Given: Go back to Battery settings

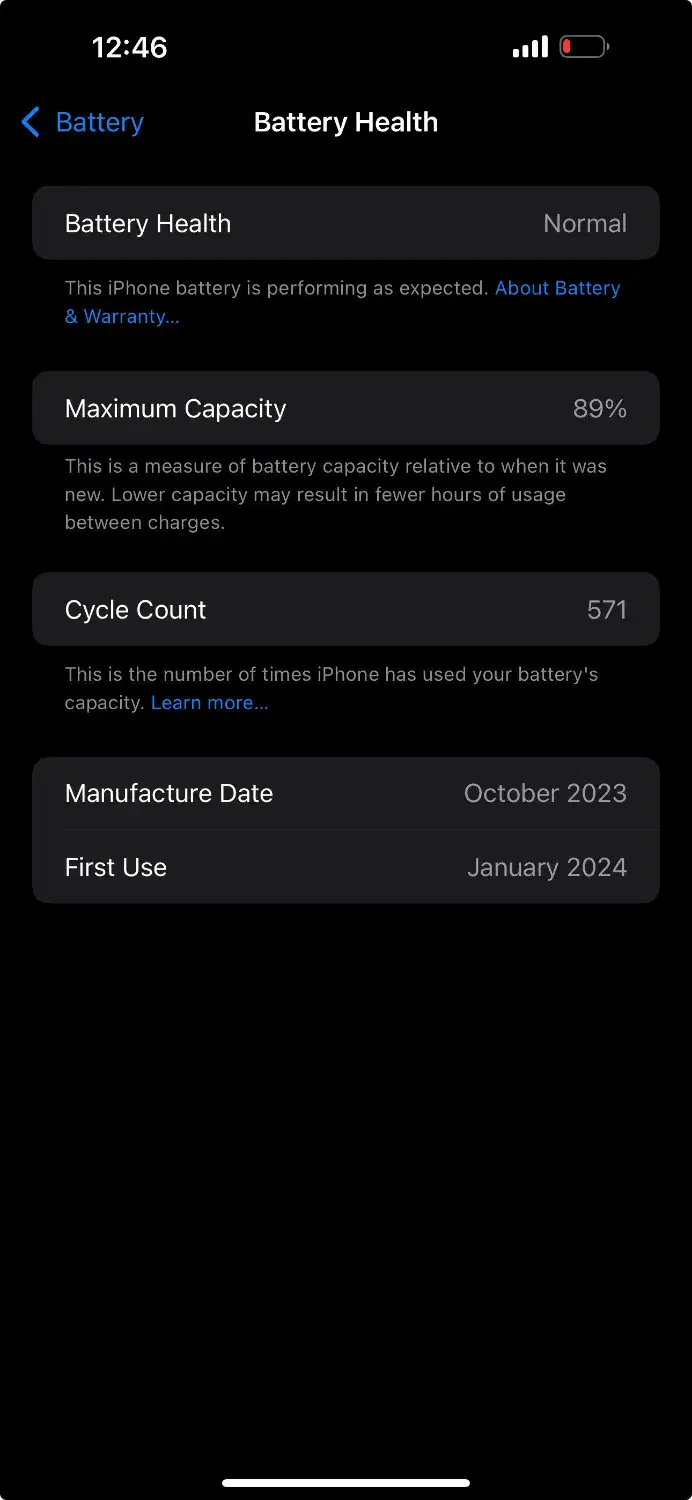Looking at the screenshot, I should pos(83,123).
